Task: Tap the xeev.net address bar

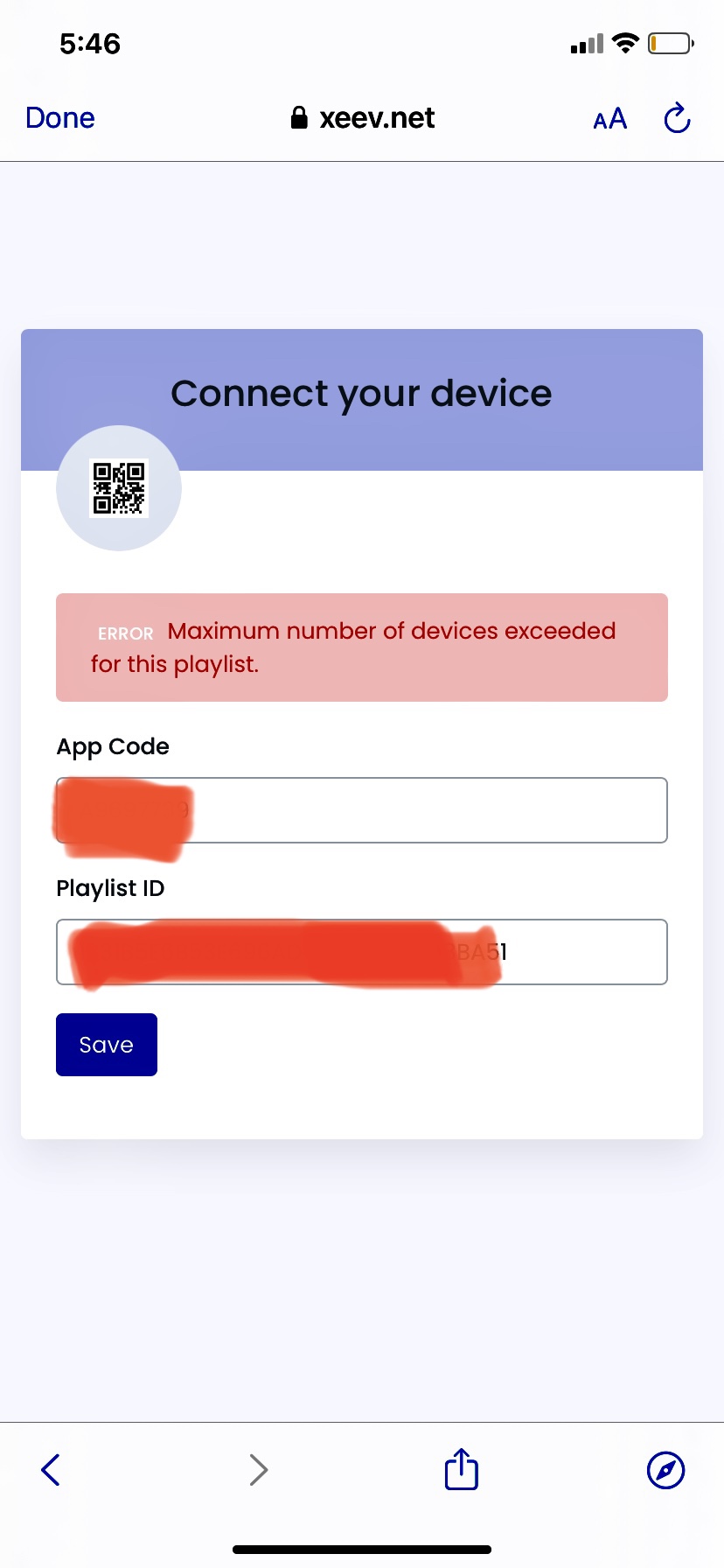Action: point(362,118)
